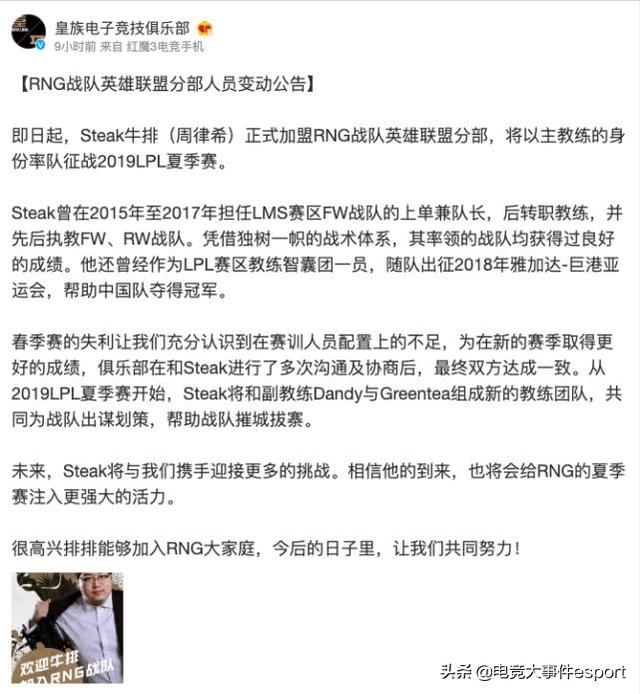Open the 皇族电子竞技俱乐部 profile avatar
The width and height of the screenshot is (640, 694).
[x=28, y=32]
